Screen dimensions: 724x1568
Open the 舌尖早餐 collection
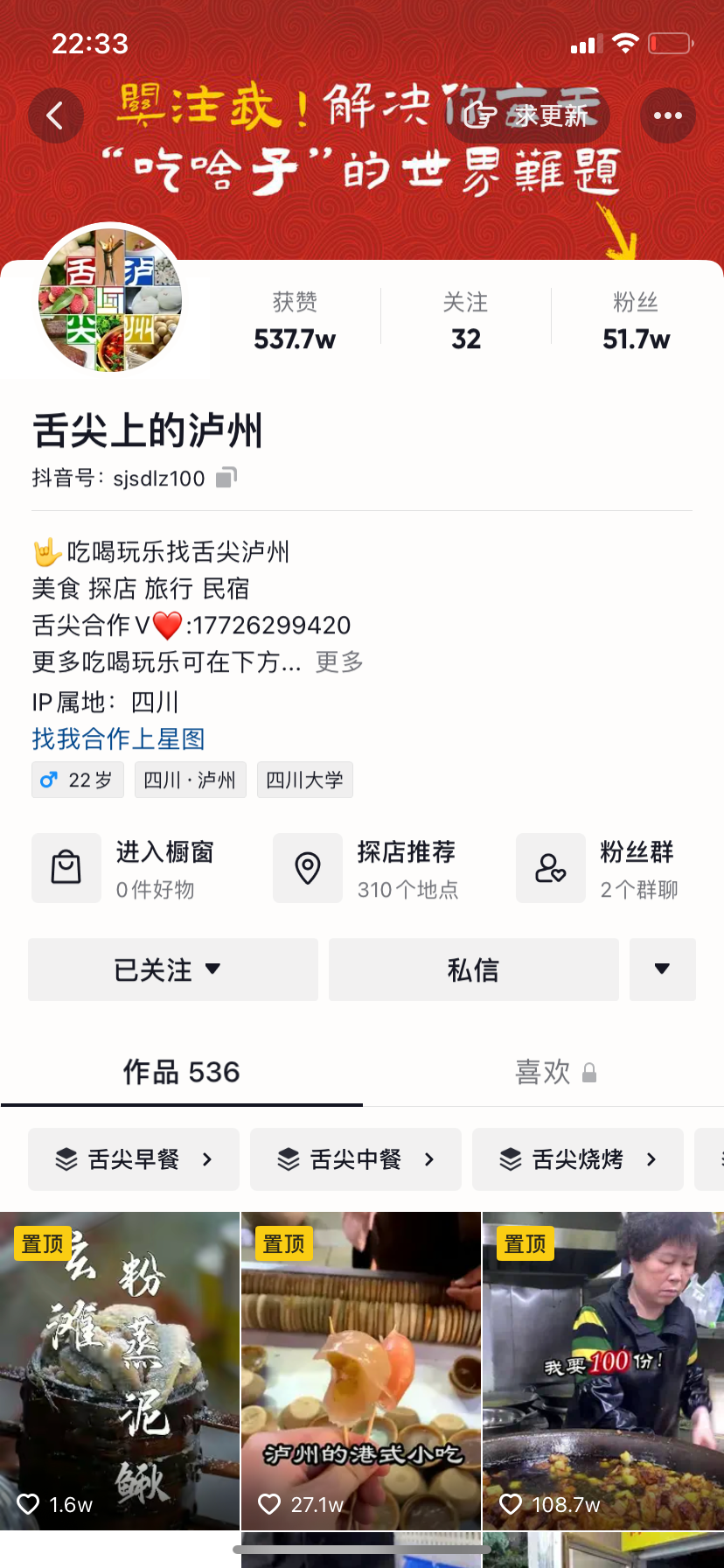pos(134,1159)
